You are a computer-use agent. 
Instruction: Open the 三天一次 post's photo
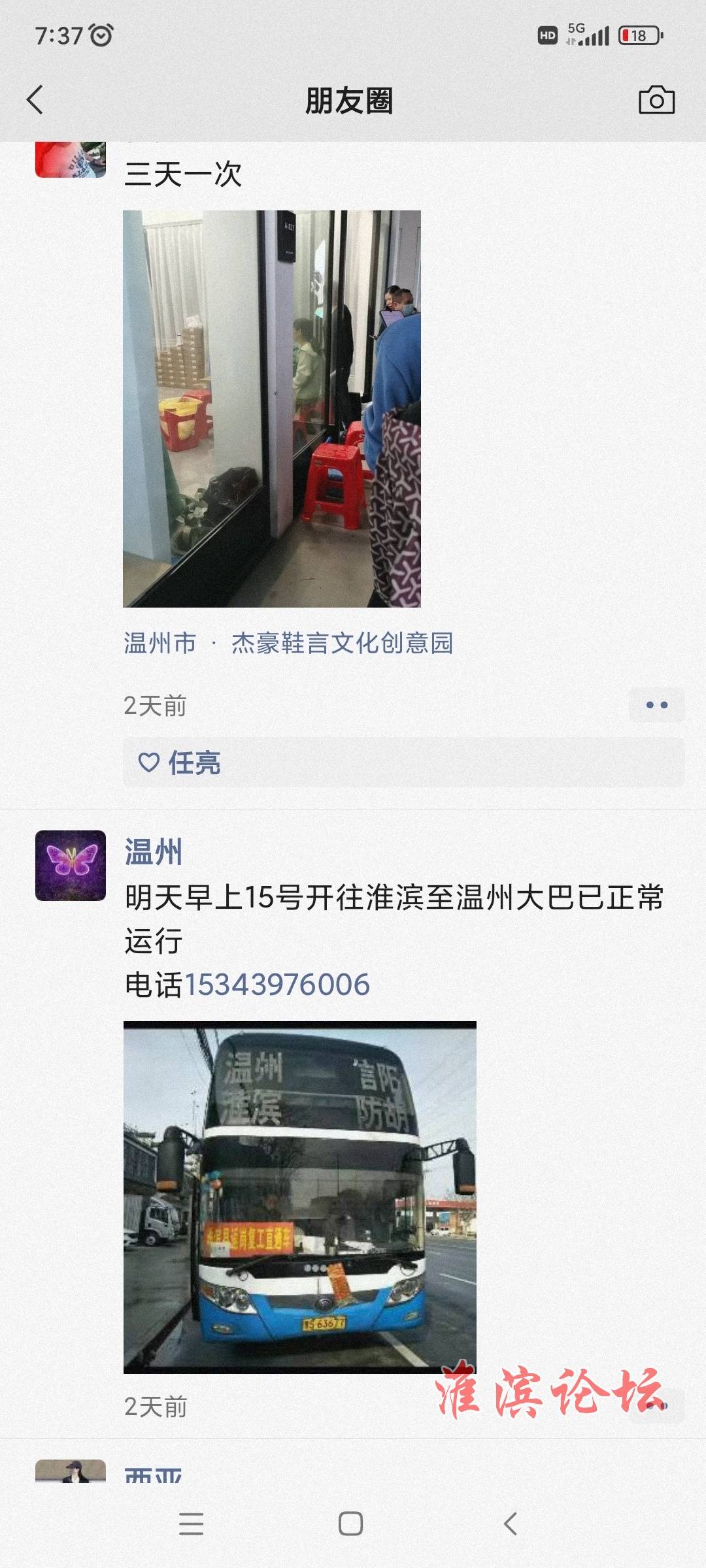click(x=272, y=409)
